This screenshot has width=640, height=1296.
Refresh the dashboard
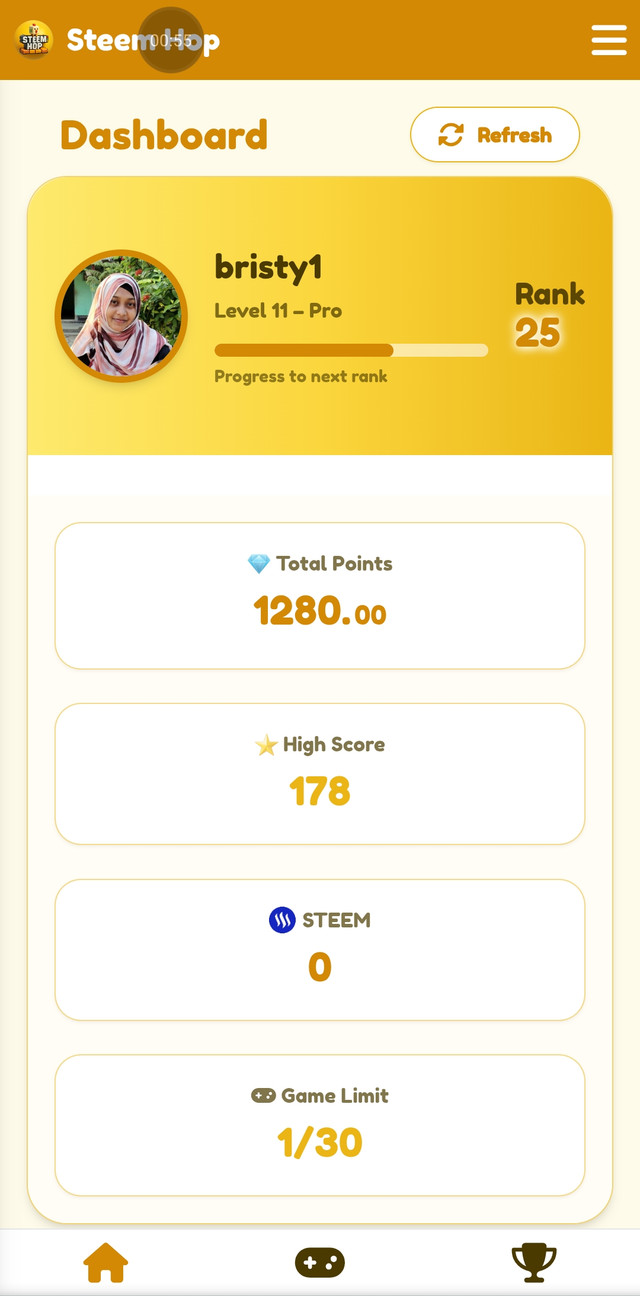click(x=495, y=134)
